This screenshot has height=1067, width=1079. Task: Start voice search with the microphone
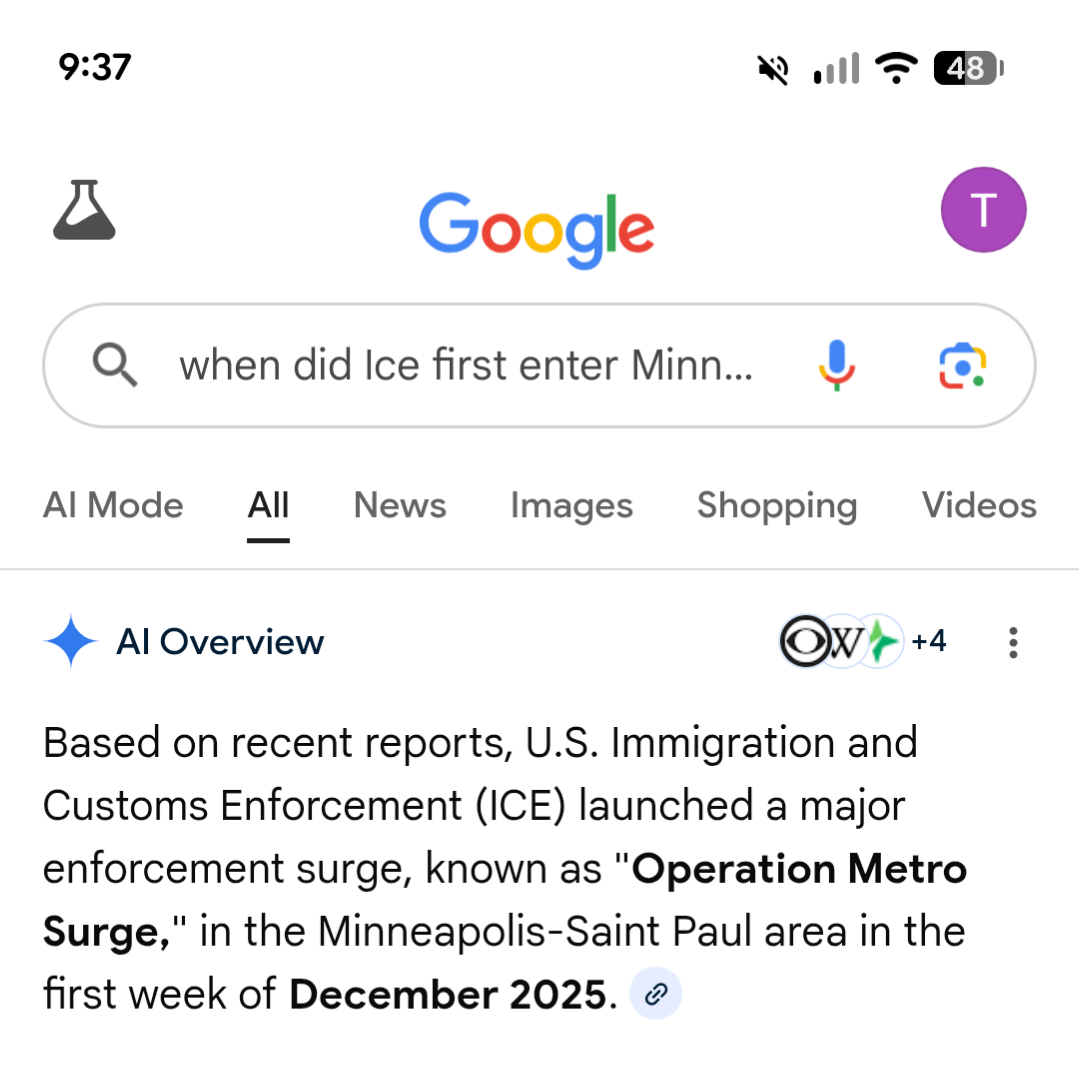(x=836, y=365)
